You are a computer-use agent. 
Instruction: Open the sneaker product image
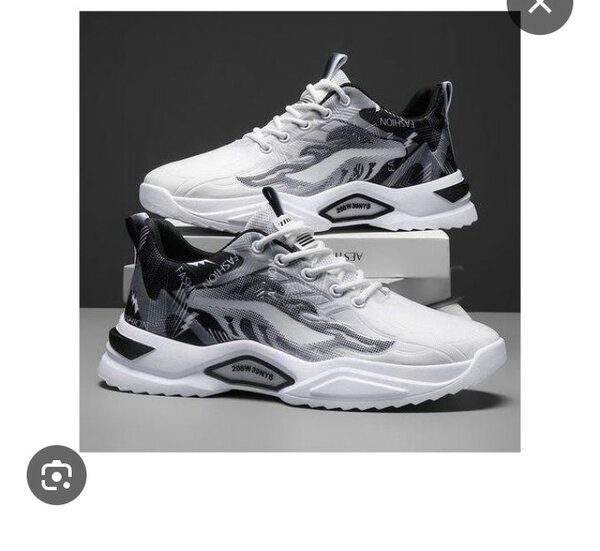pos(300,232)
